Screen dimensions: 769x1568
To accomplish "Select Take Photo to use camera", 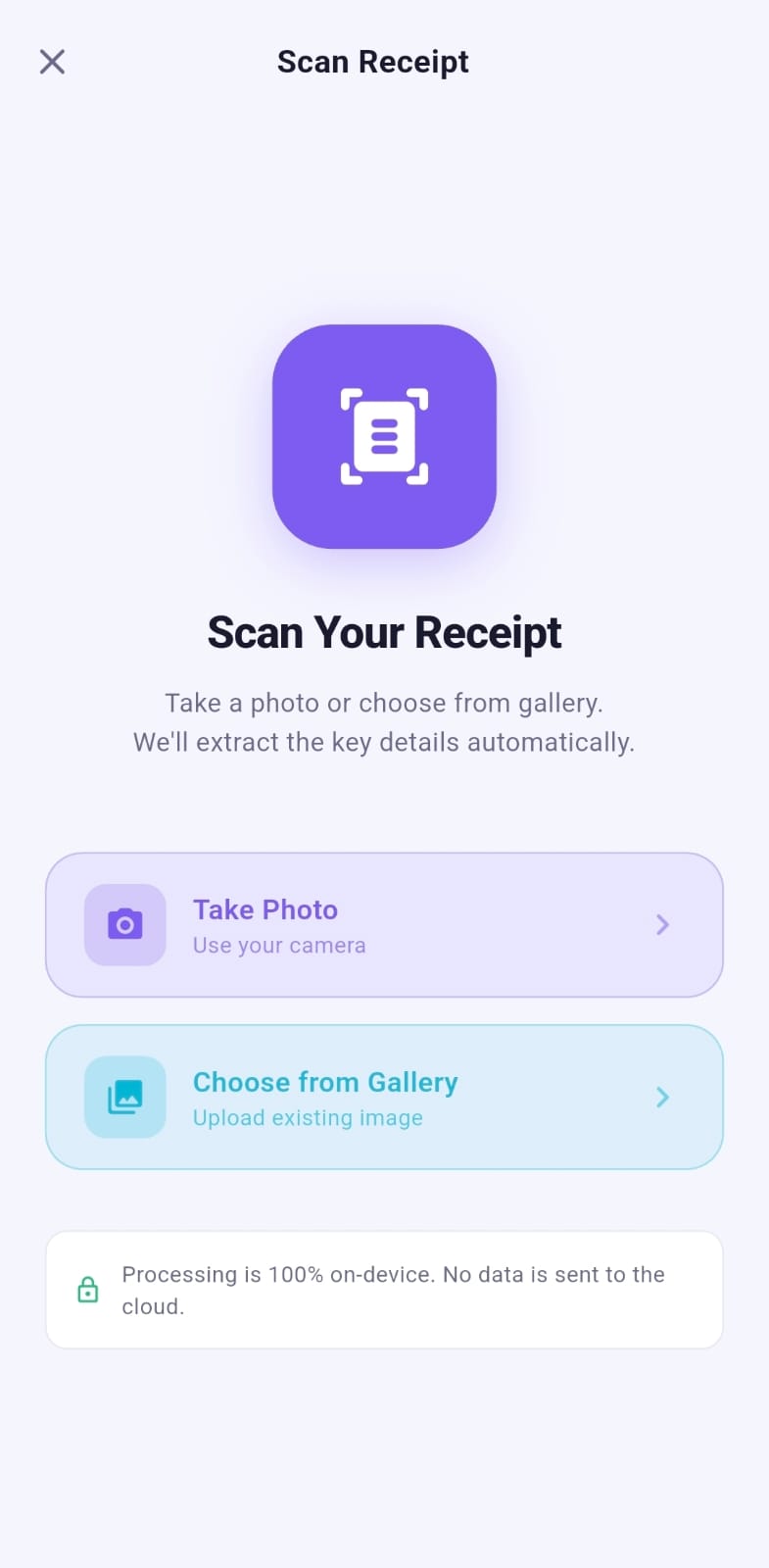I will pyautogui.click(x=384, y=924).
